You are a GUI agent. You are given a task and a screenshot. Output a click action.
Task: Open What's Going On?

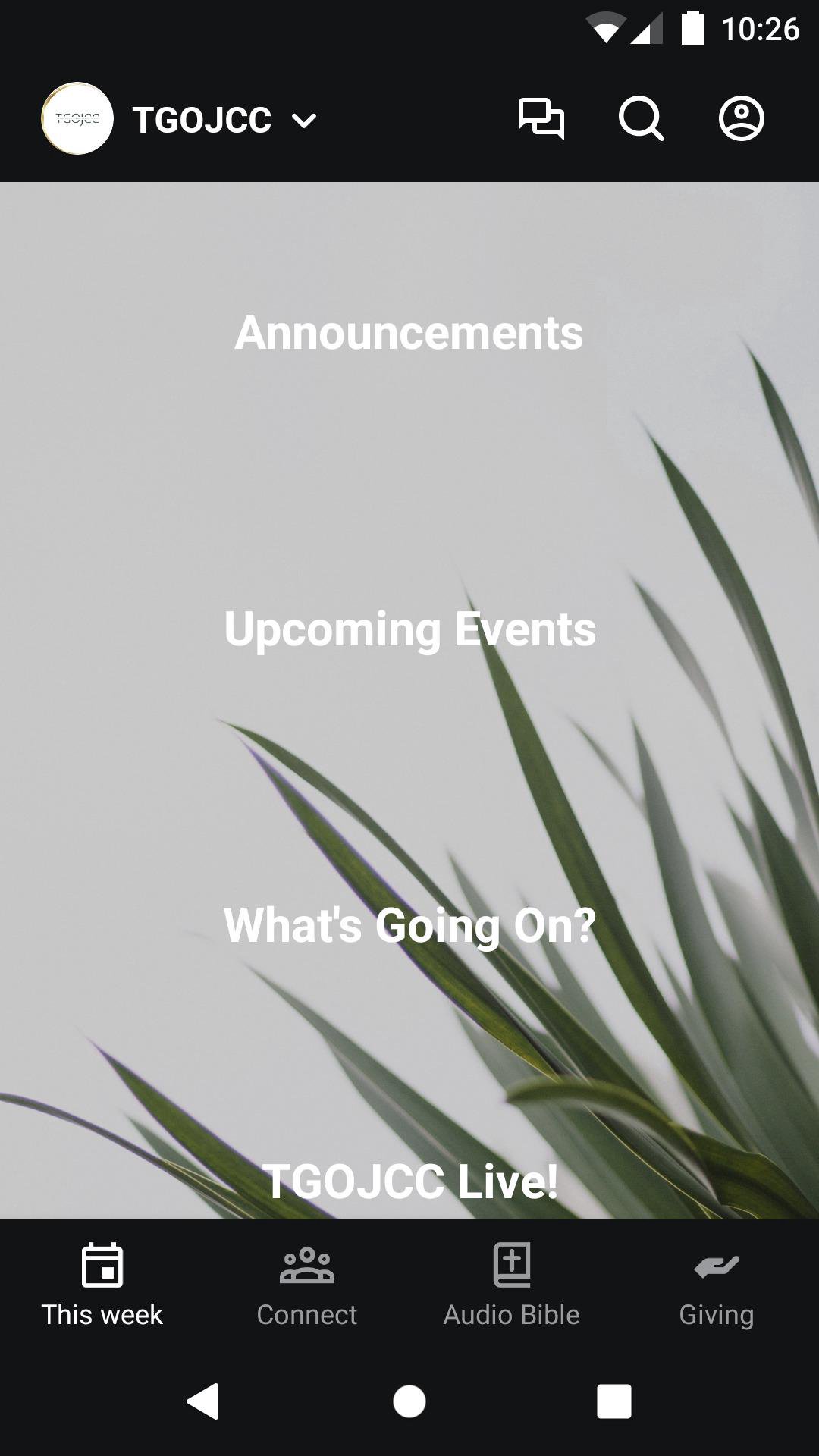(409, 925)
